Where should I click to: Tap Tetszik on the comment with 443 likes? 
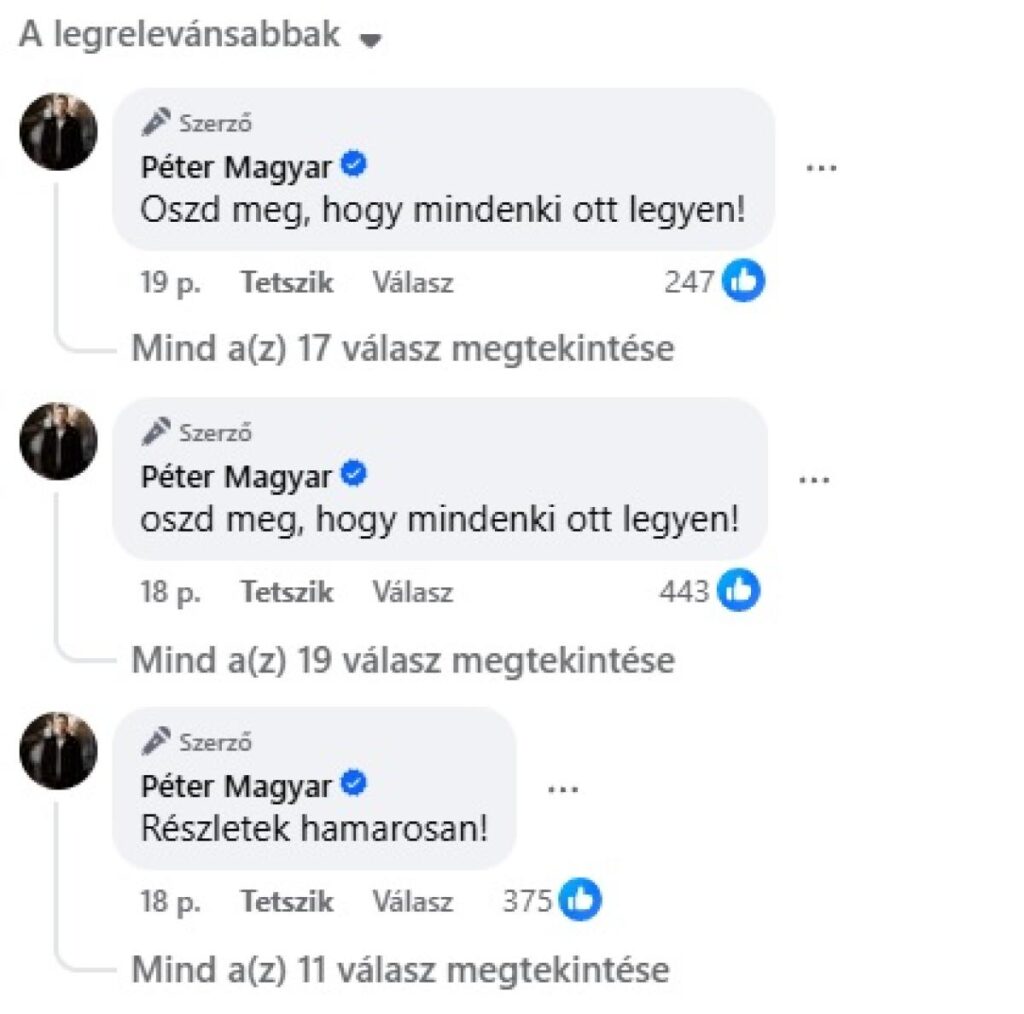click(287, 592)
